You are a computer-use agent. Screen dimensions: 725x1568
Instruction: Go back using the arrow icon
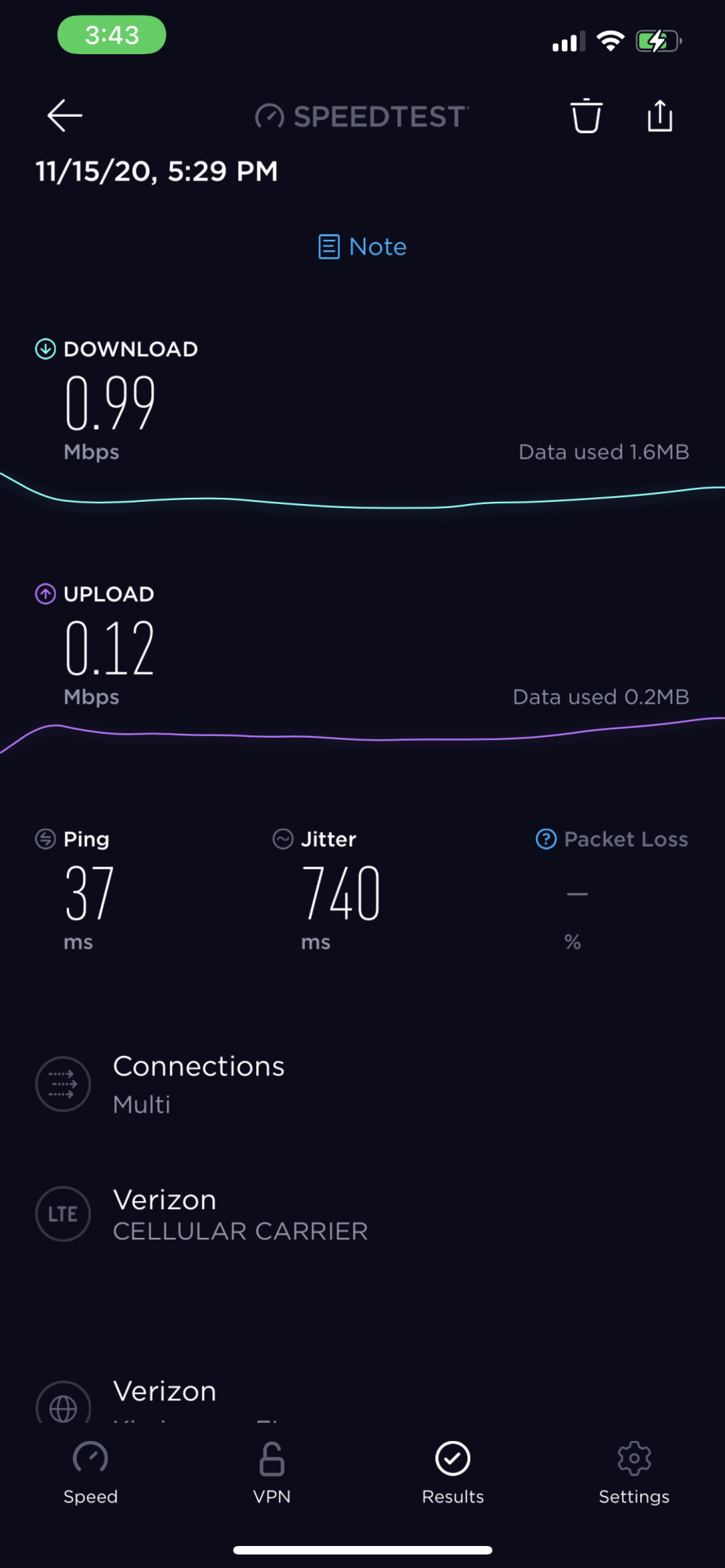64,116
